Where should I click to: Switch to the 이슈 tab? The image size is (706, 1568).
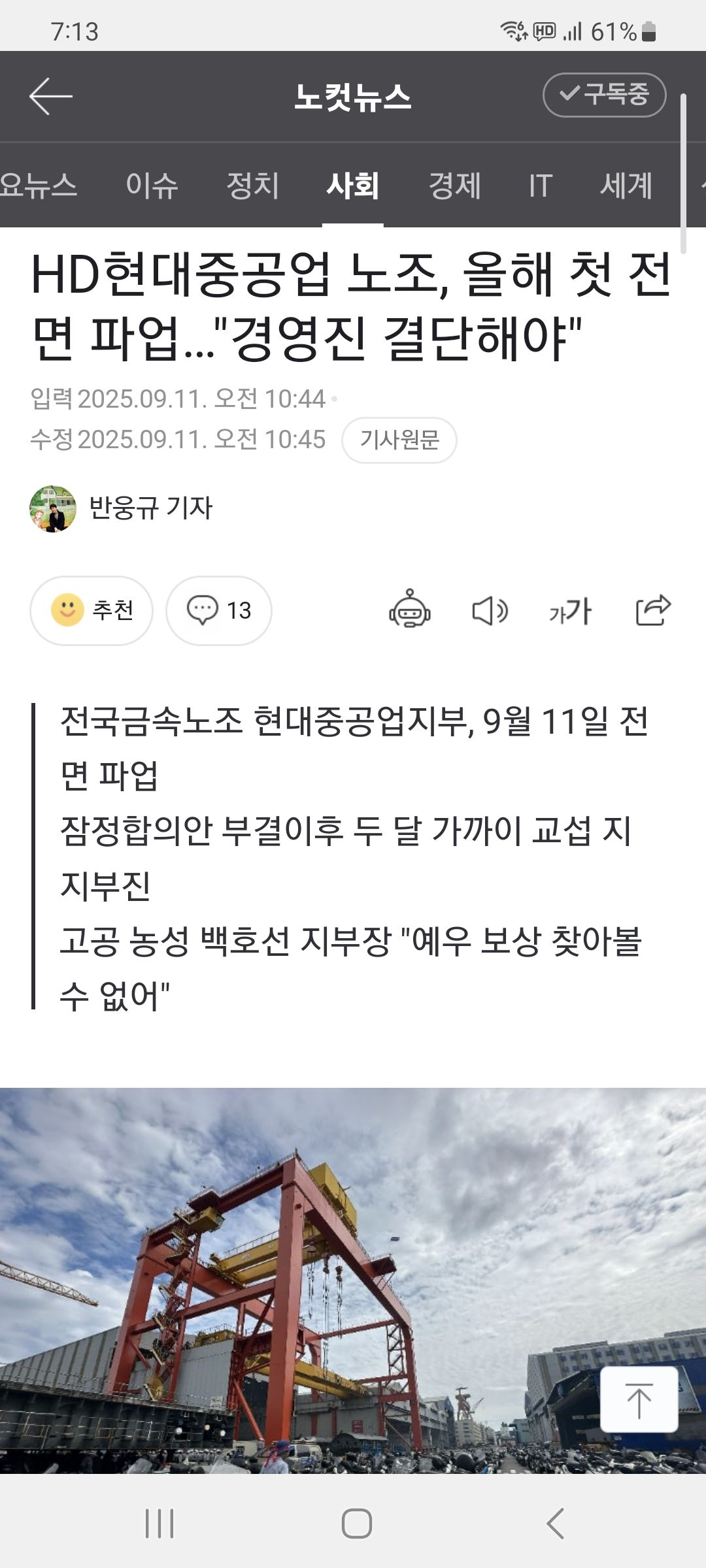coord(152,186)
